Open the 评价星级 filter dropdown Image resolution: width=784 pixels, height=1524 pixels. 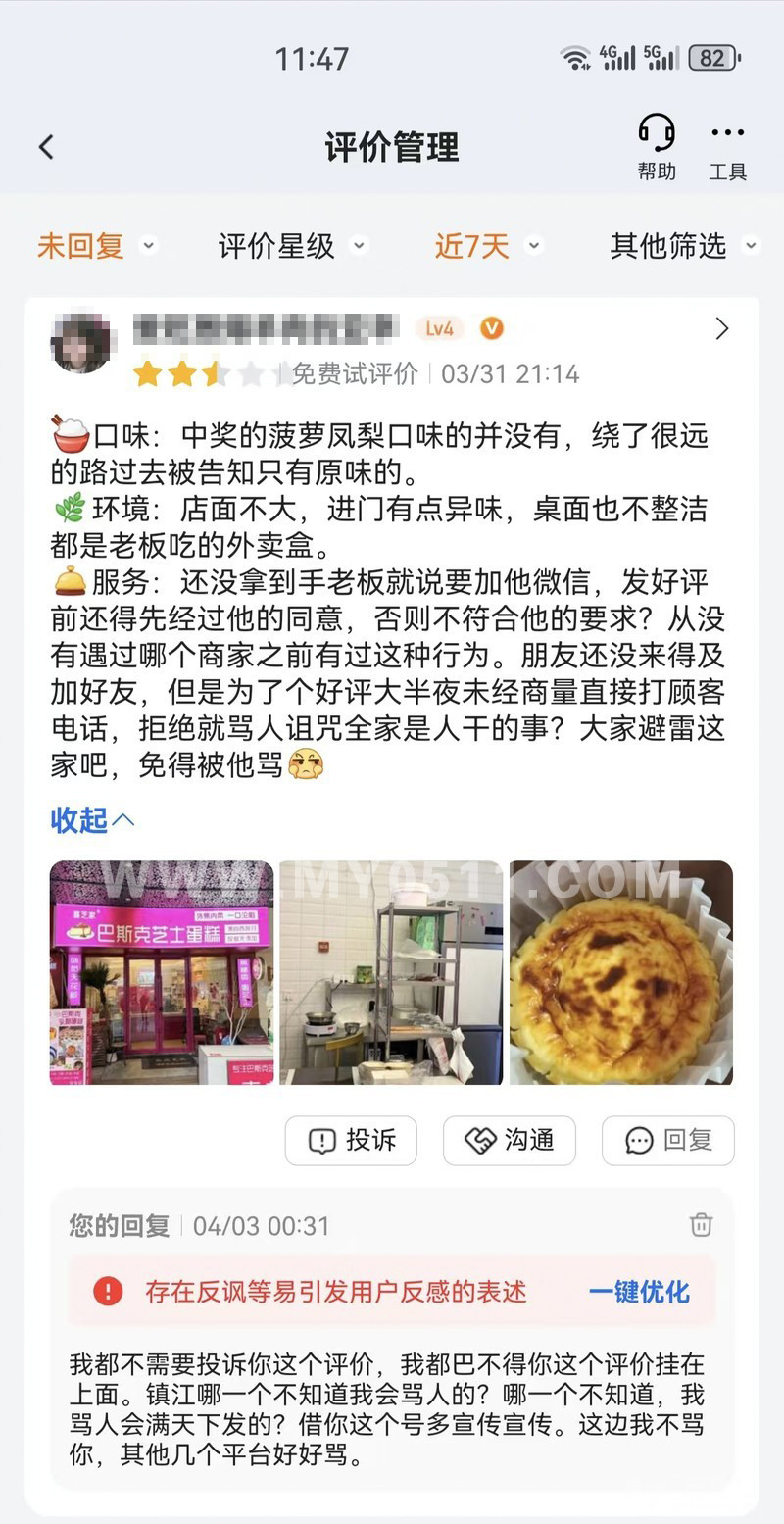pos(292,246)
